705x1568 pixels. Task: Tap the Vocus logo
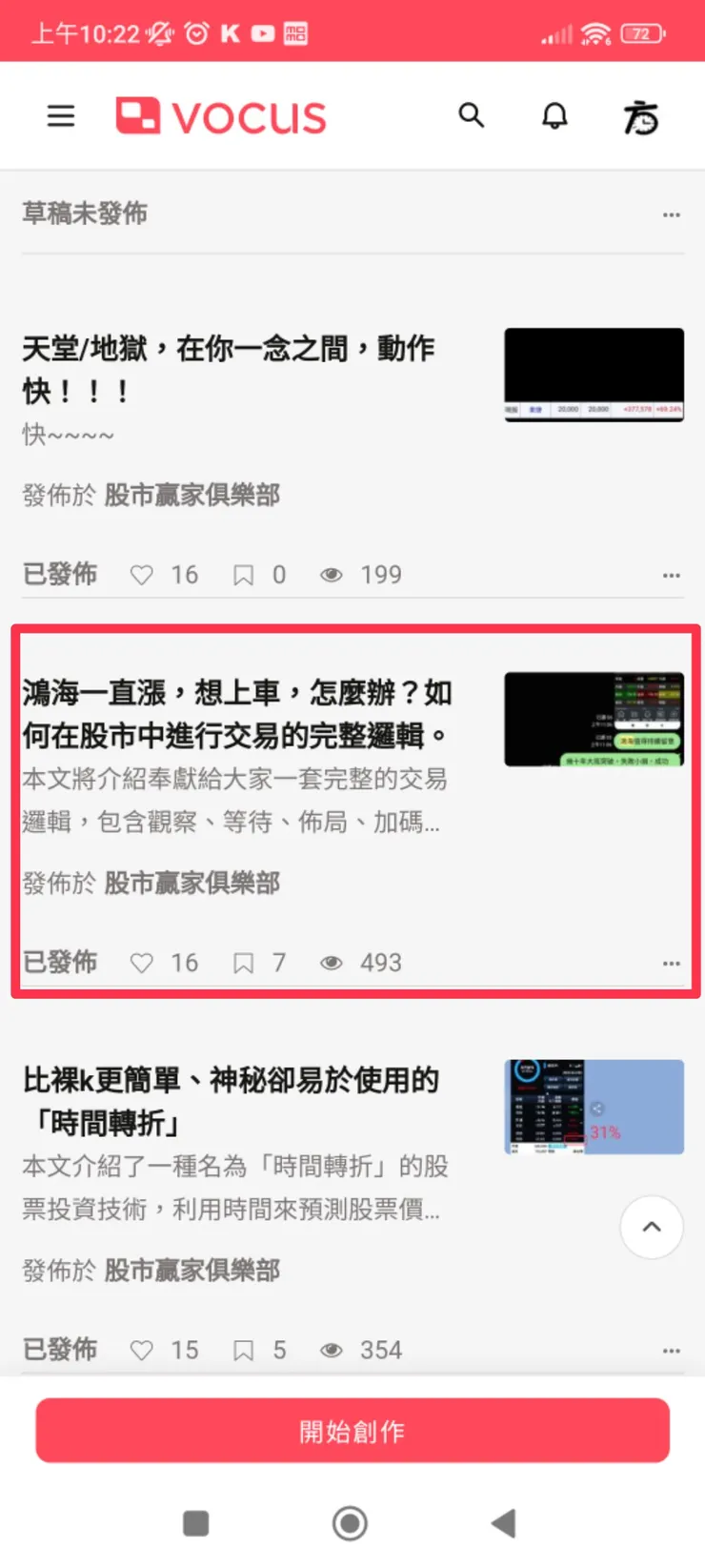(220, 115)
